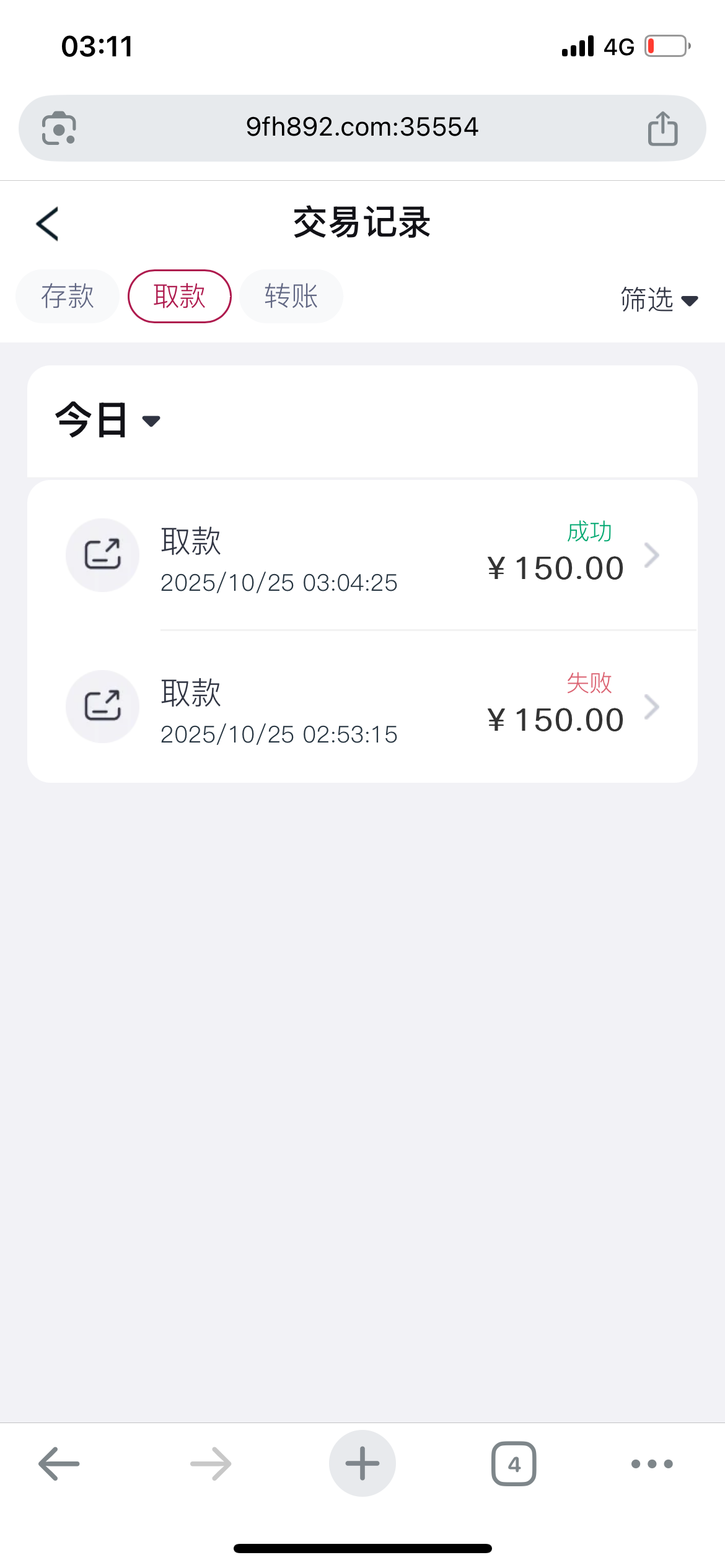725x1568 pixels.
Task: Open the 筛选 filter dropdown
Action: pos(659,300)
